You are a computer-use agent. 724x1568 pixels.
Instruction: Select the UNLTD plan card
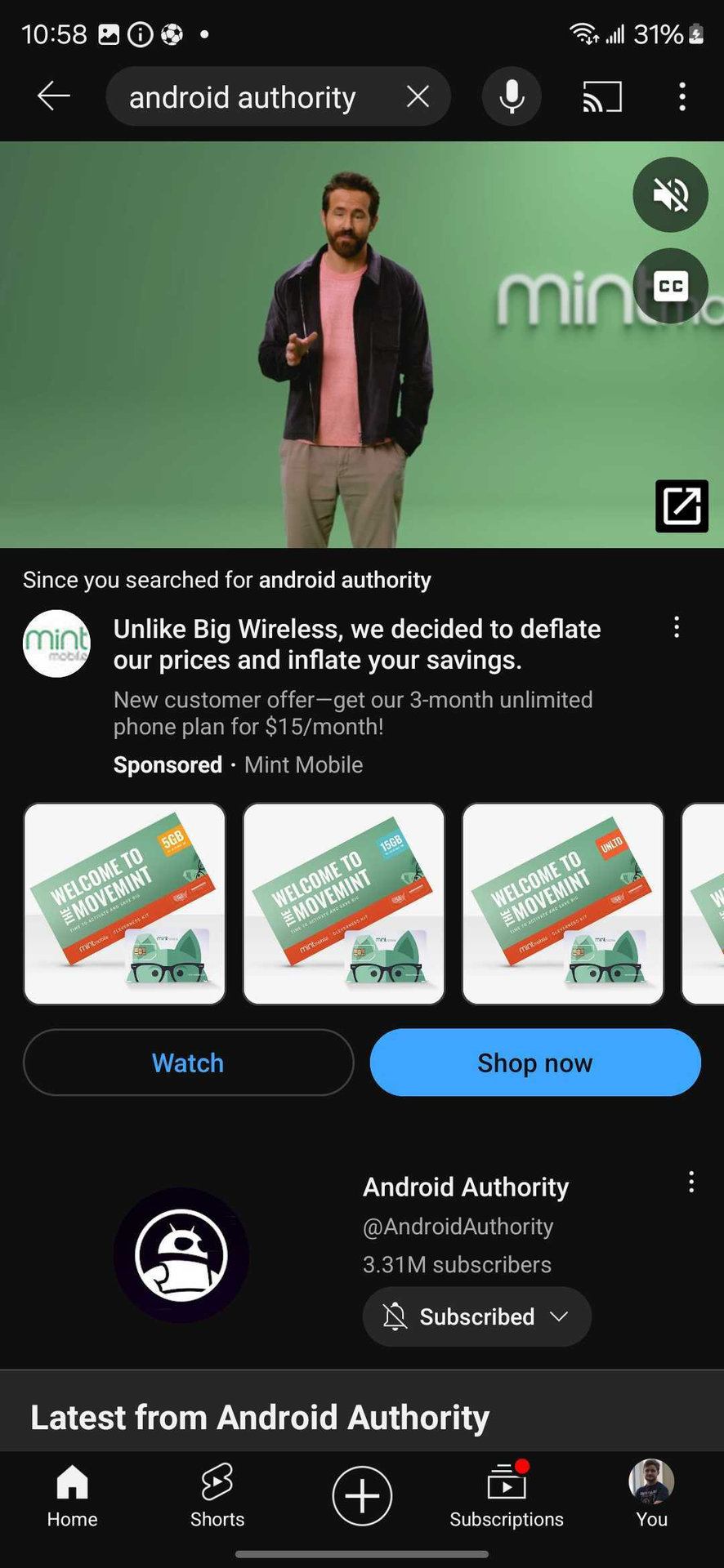click(562, 903)
